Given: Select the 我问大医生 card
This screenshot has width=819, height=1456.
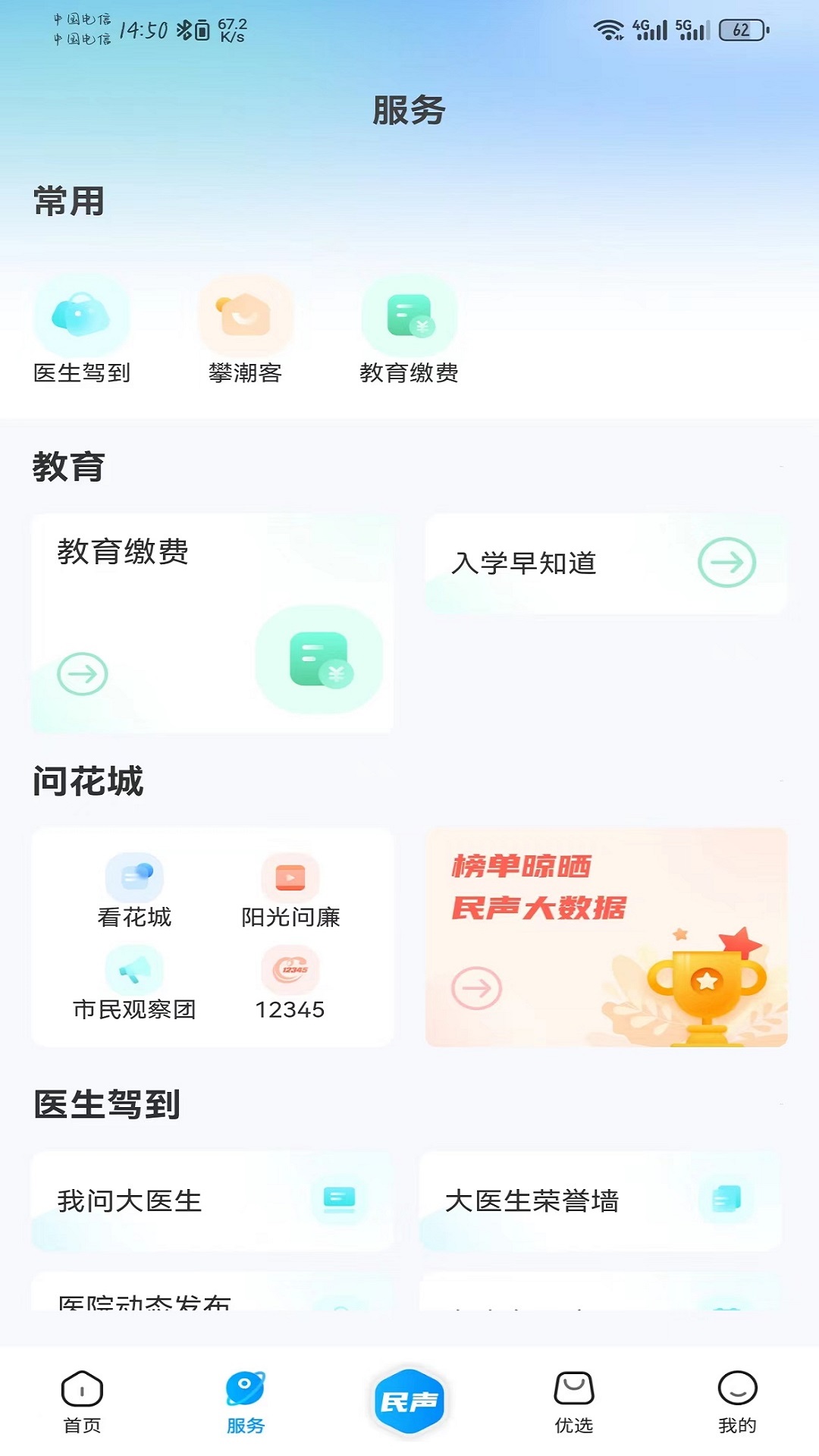Looking at the screenshot, I should tap(212, 1200).
